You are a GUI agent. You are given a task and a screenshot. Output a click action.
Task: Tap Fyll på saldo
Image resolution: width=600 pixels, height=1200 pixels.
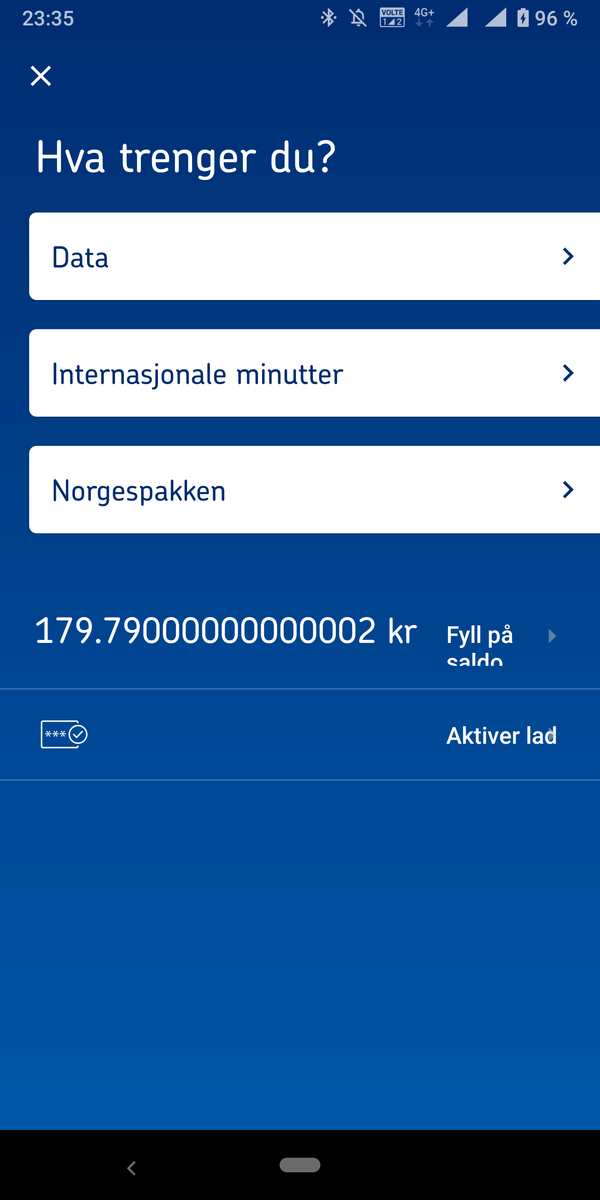[x=480, y=645]
